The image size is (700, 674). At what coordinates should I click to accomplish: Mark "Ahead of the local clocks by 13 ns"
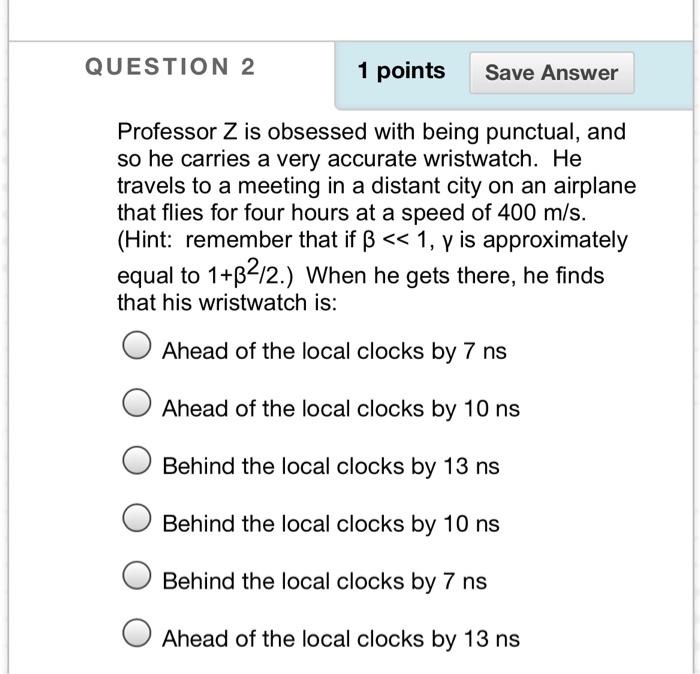point(136,633)
